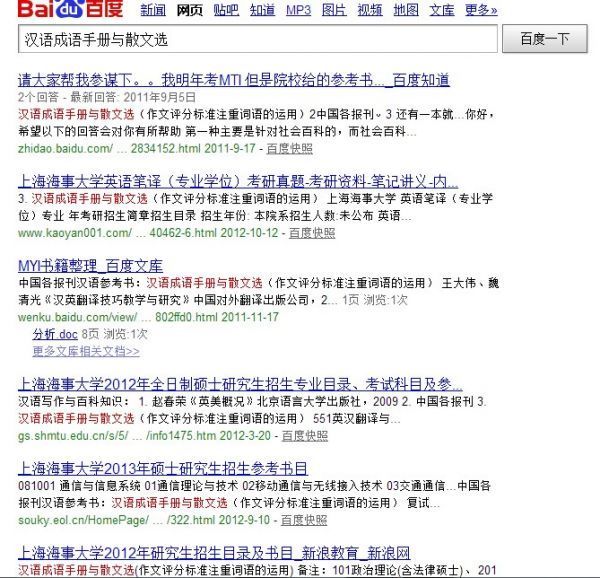Open the 文库 tab
600x578 pixels.
coord(442,10)
